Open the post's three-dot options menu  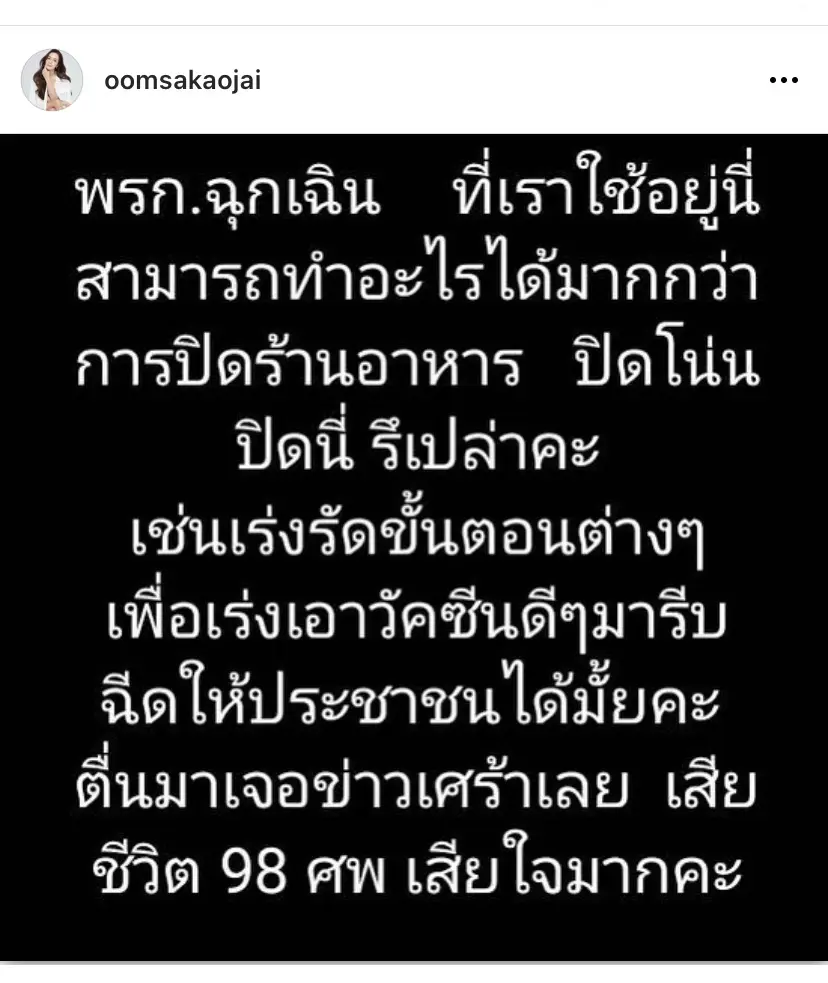(x=783, y=81)
